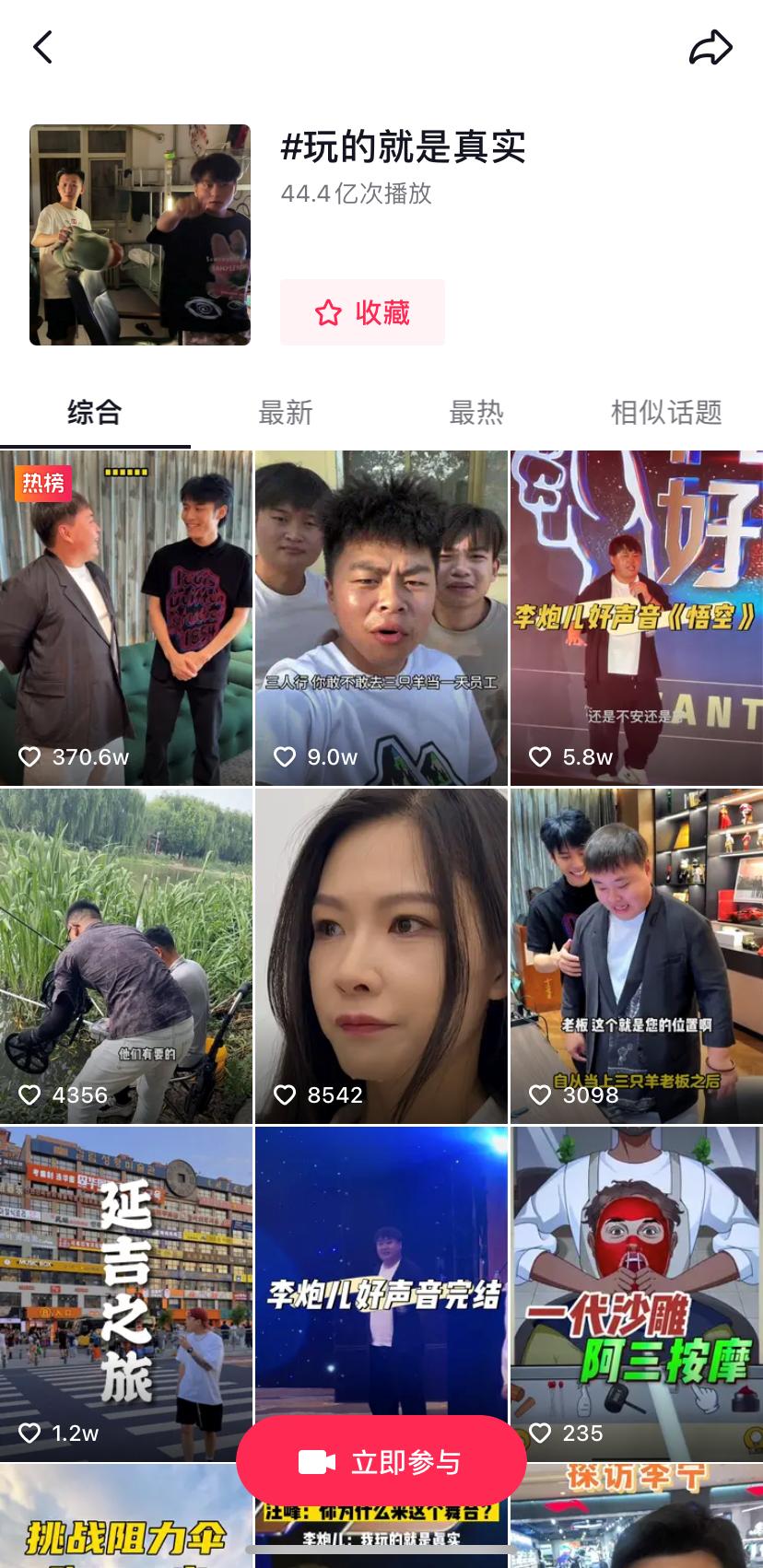The image size is (763, 1568).
Task: Go back to the previous page
Action: point(43,47)
